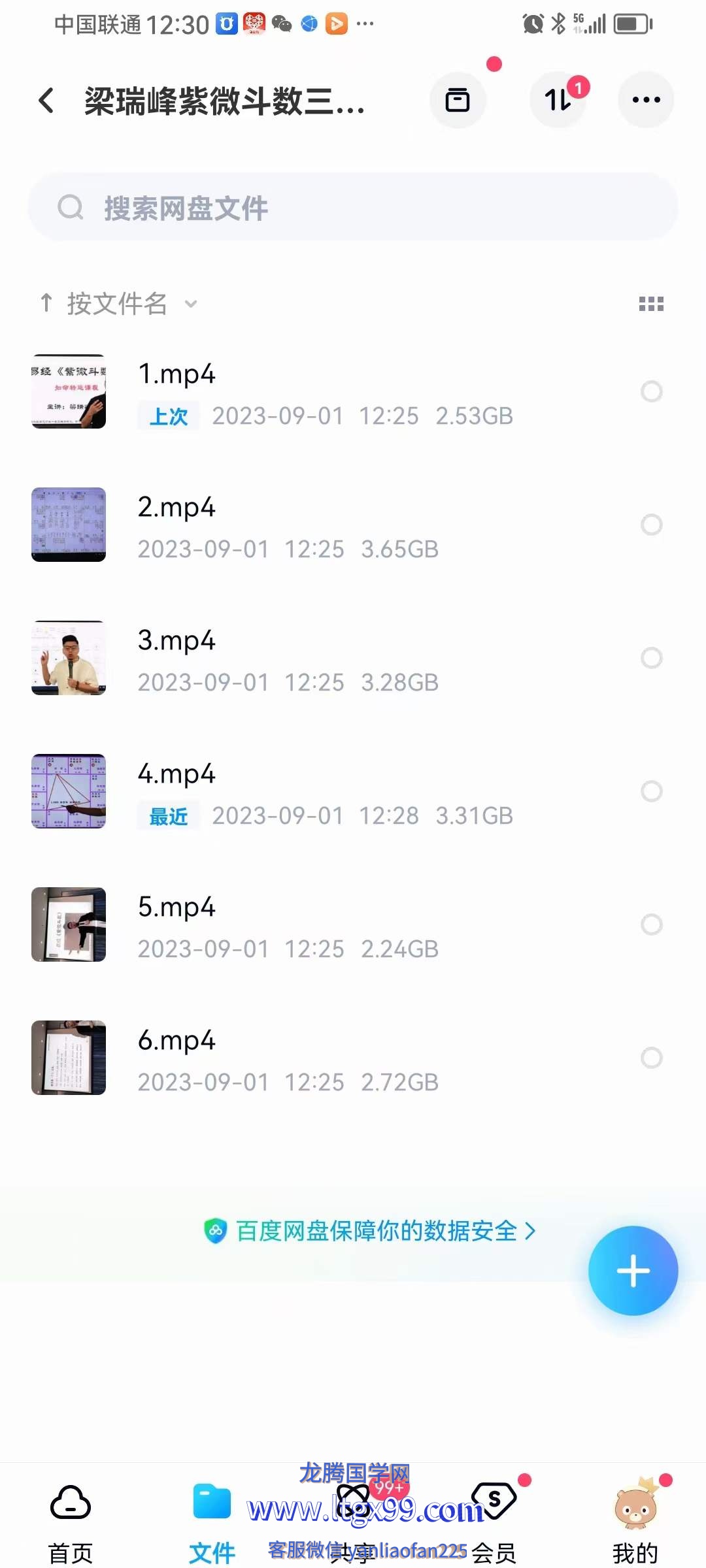Switch to grid view layout

(x=650, y=304)
